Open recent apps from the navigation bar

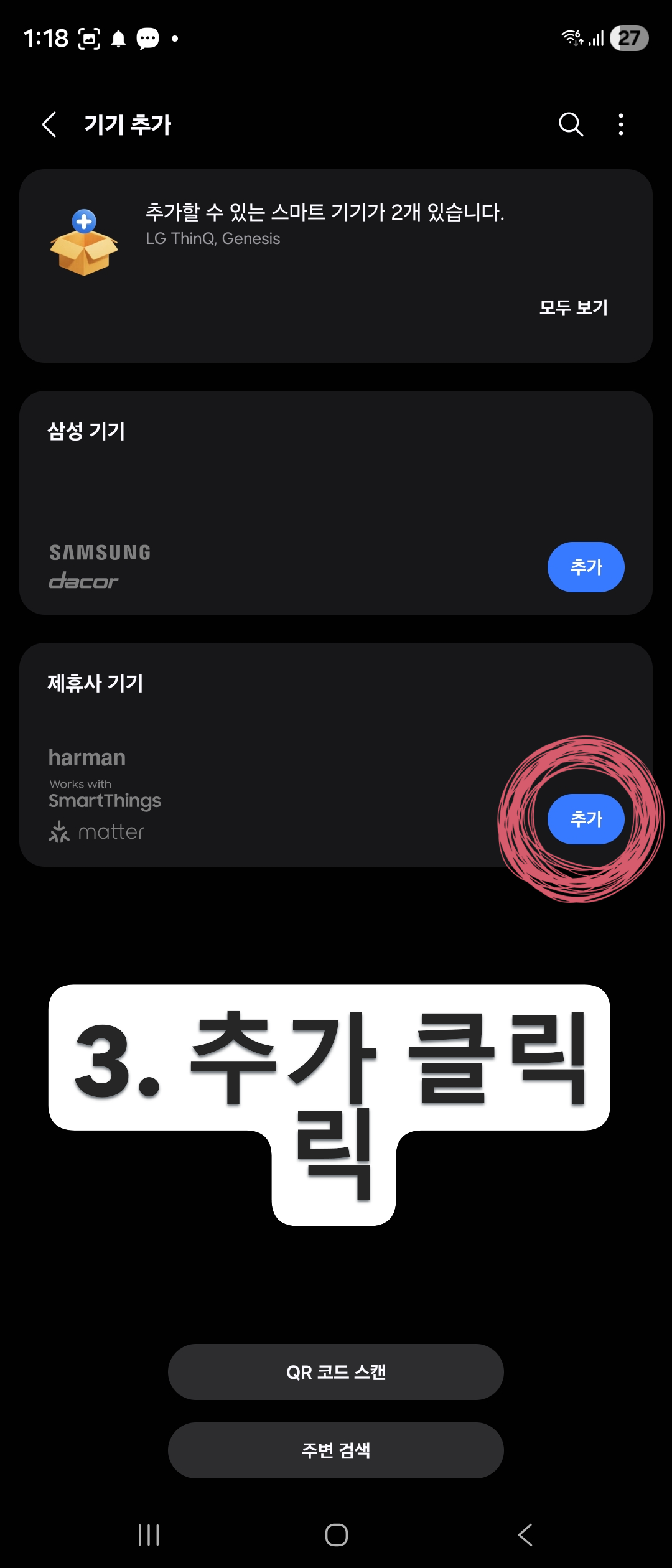click(149, 1535)
